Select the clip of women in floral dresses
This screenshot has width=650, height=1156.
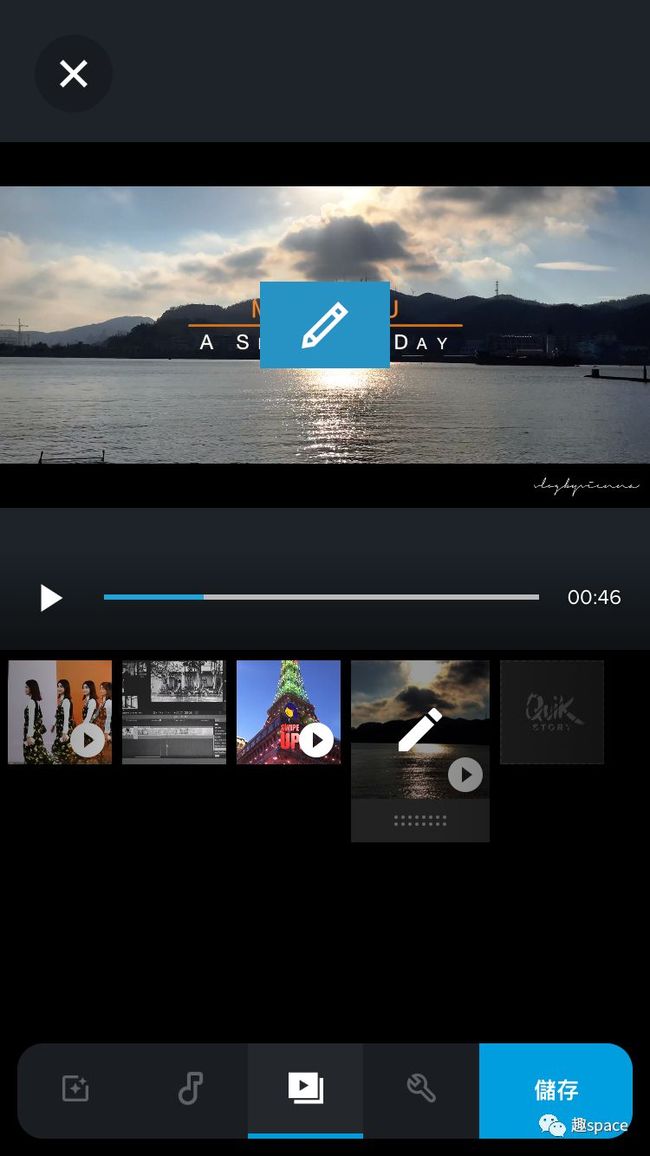point(60,712)
